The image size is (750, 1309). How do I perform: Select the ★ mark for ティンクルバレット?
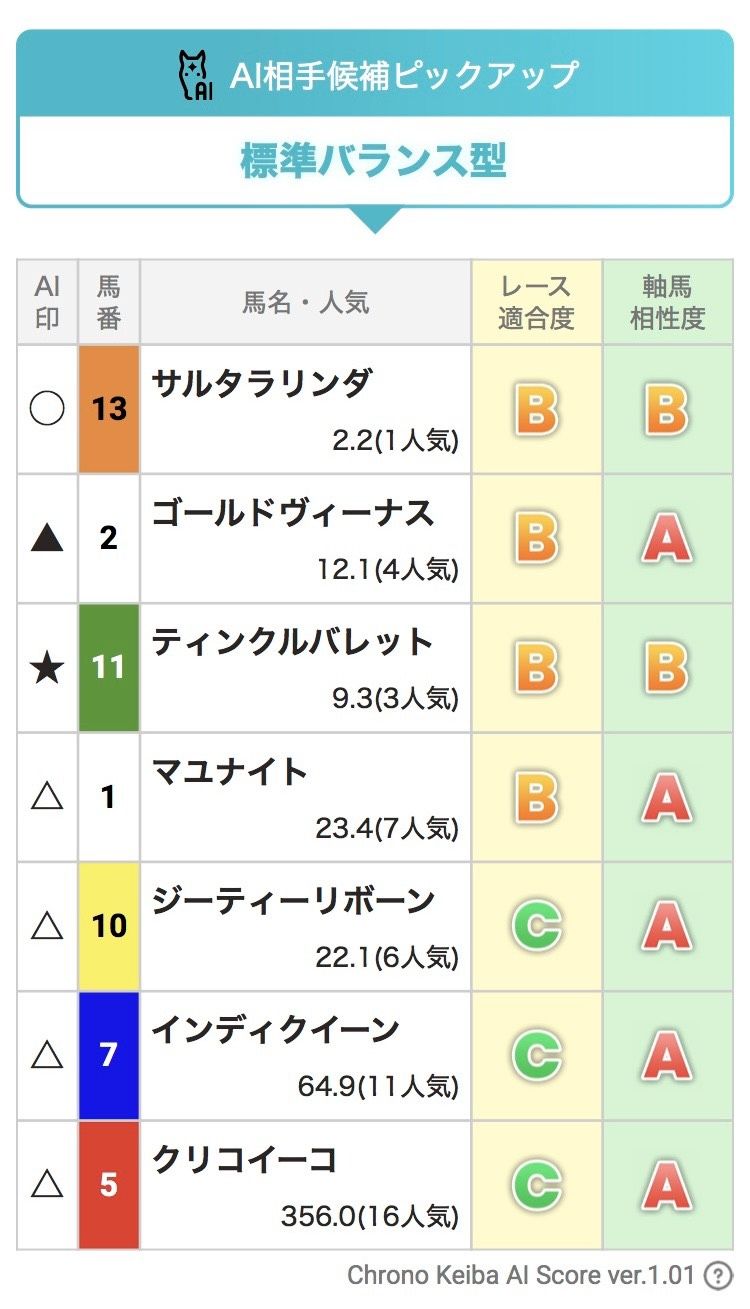point(46,667)
